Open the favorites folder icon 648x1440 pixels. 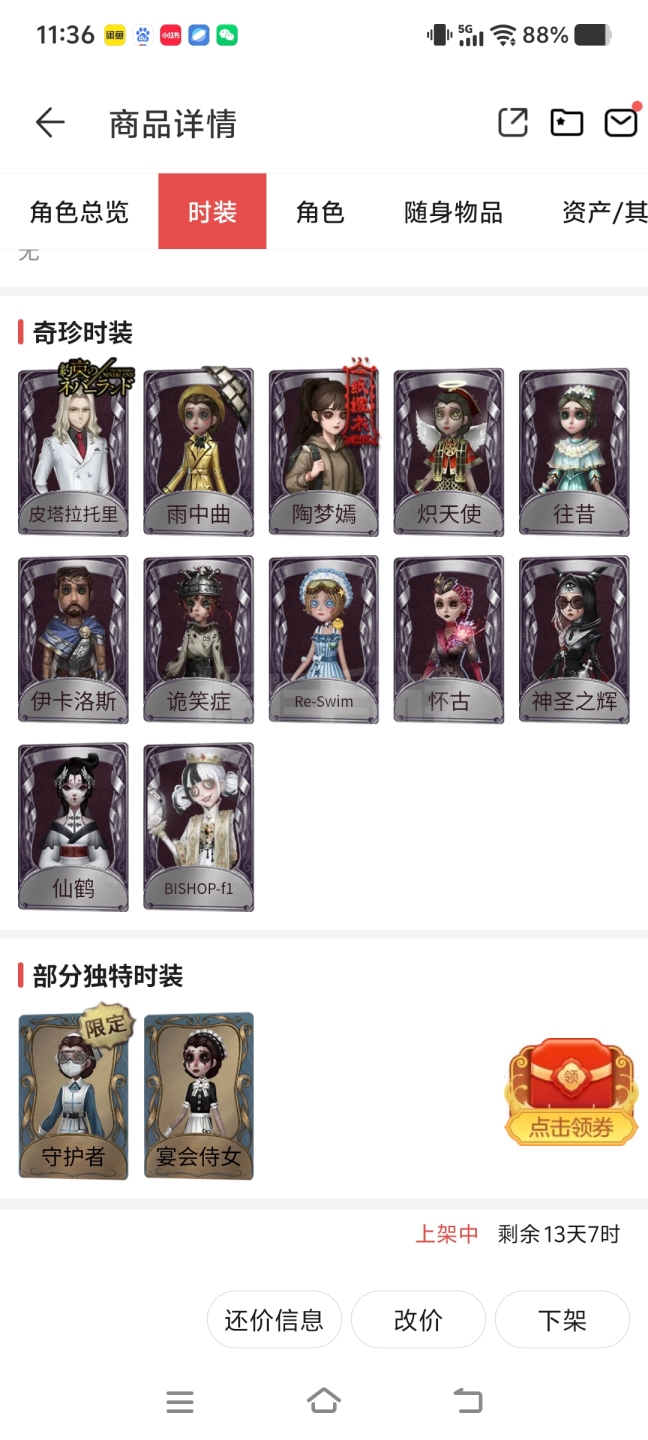[567, 123]
